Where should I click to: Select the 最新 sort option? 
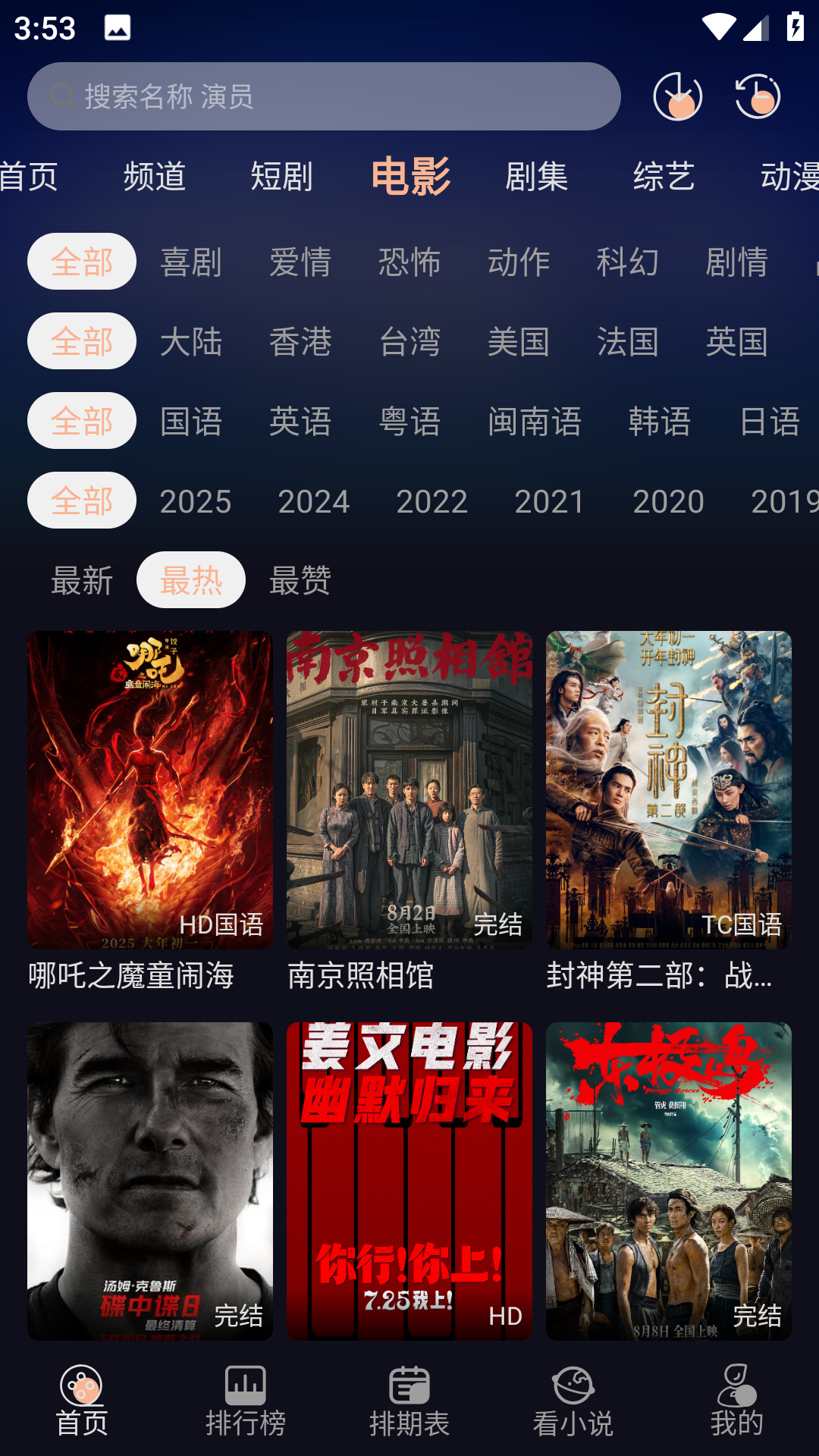[x=82, y=581]
